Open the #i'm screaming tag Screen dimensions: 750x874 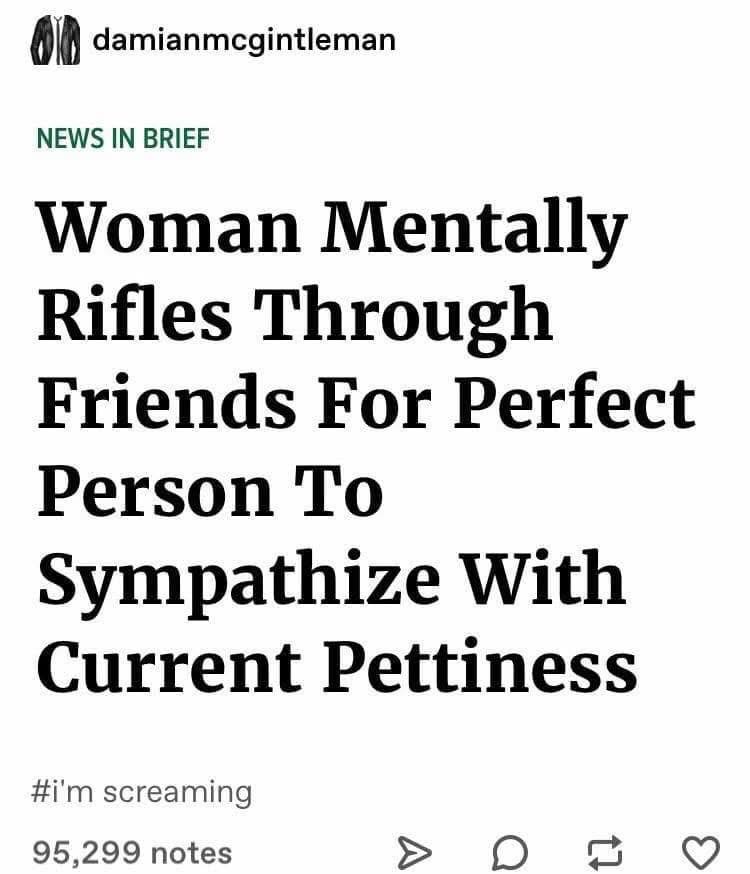coord(144,792)
